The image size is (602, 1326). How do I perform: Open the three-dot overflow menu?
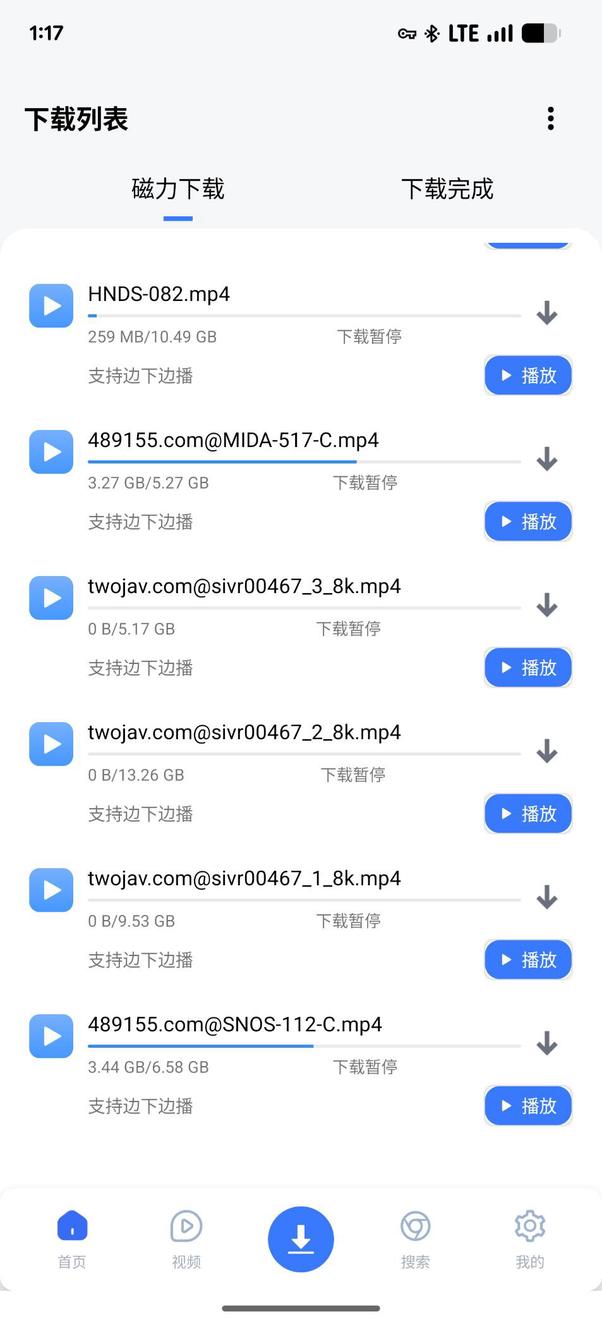[x=550, y=119]
